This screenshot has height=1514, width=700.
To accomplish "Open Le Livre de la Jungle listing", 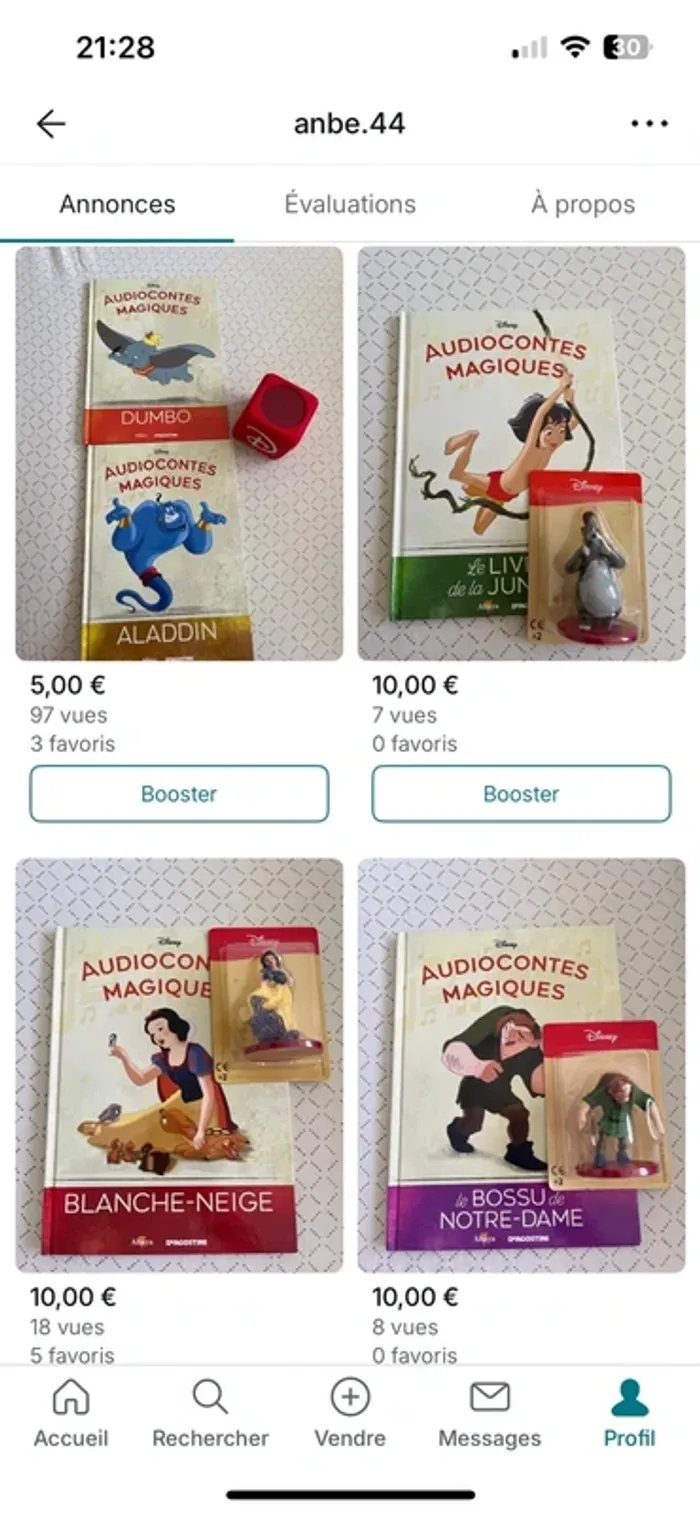I will pos(521,453).
